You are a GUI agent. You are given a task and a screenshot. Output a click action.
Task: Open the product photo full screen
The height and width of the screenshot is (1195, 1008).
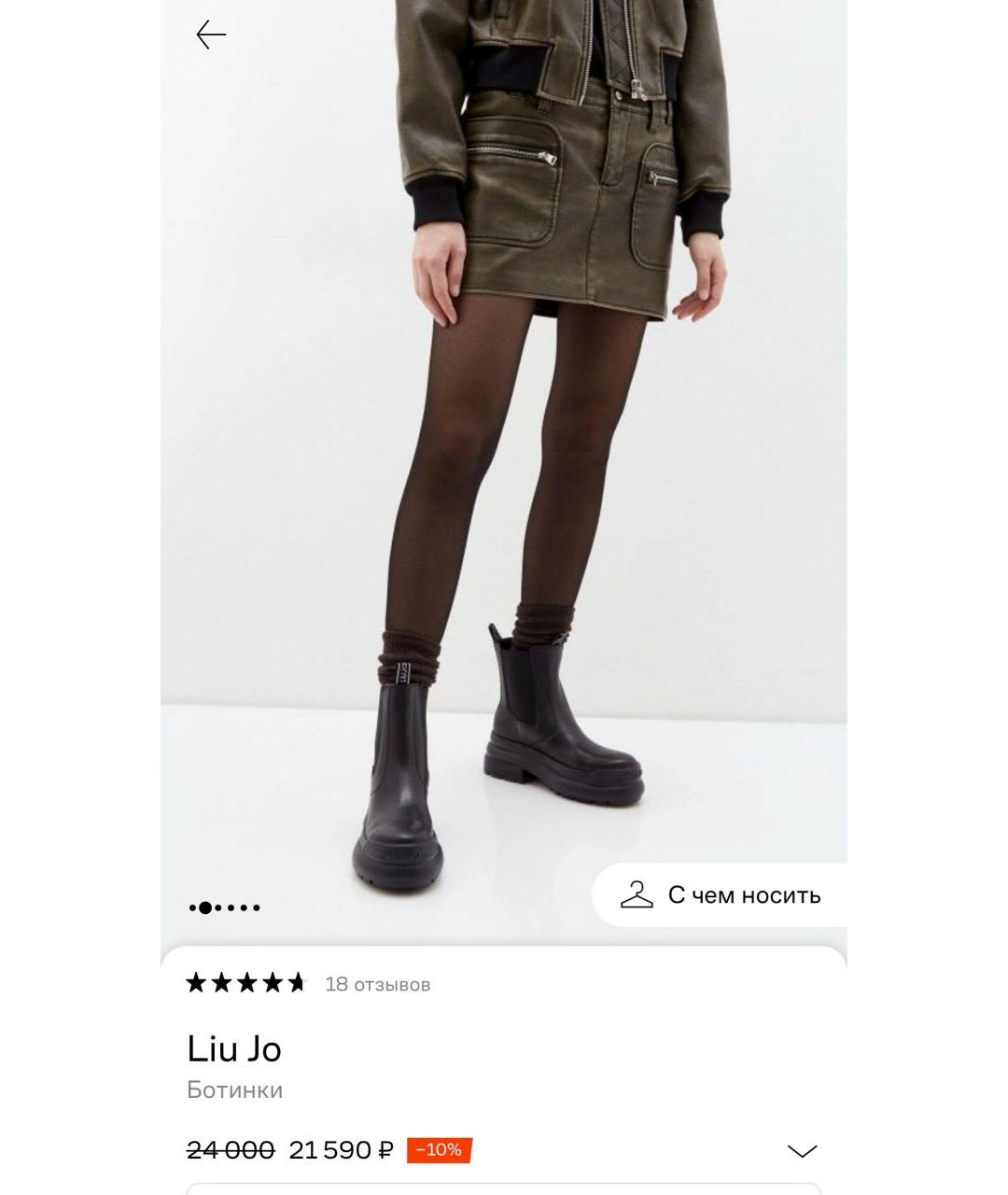click(504, 467)
